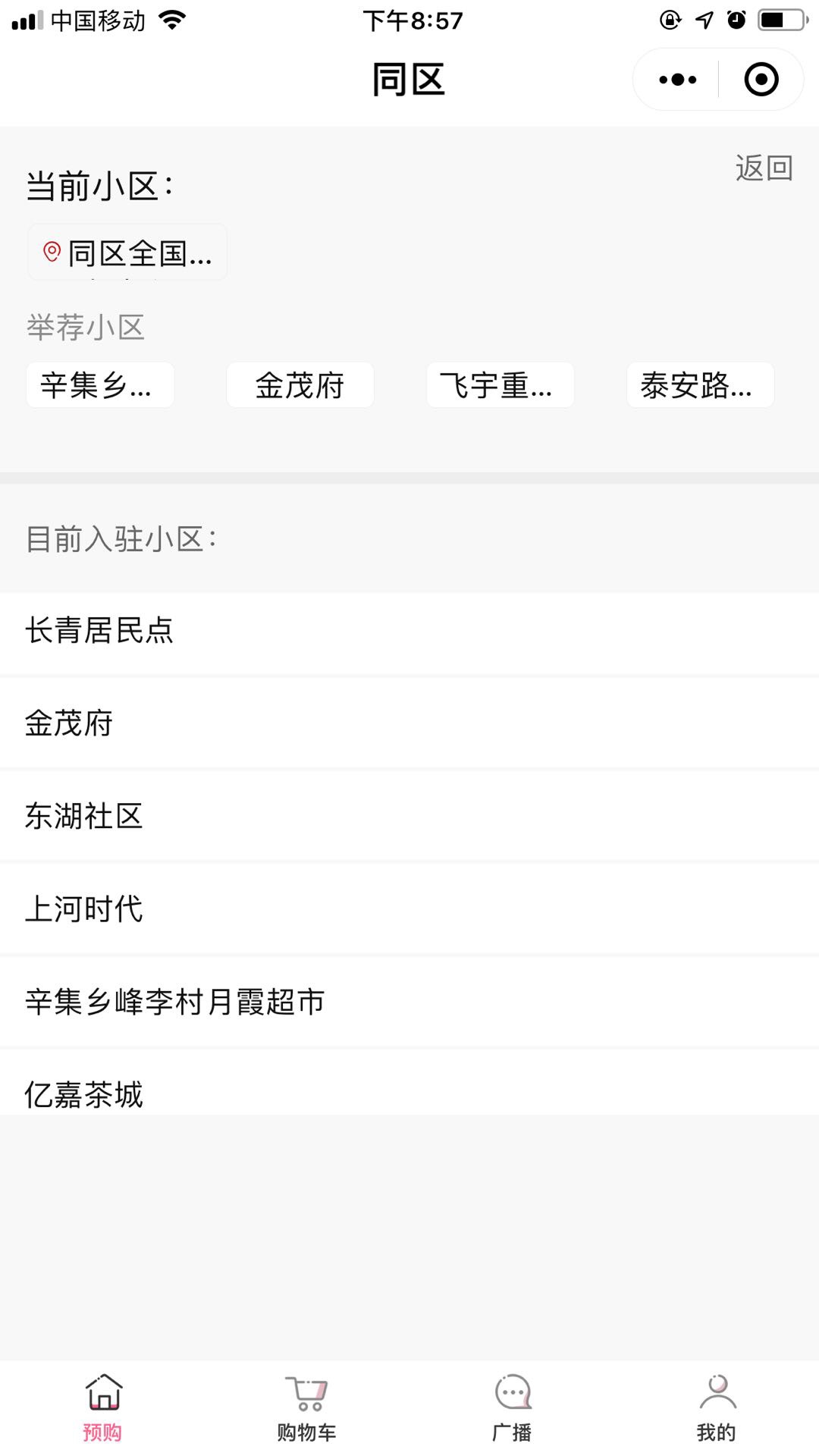The width and height of the screenshot is (819, 1456).
Task: Open the mini program more-options menu
Action: coord(677,80)
